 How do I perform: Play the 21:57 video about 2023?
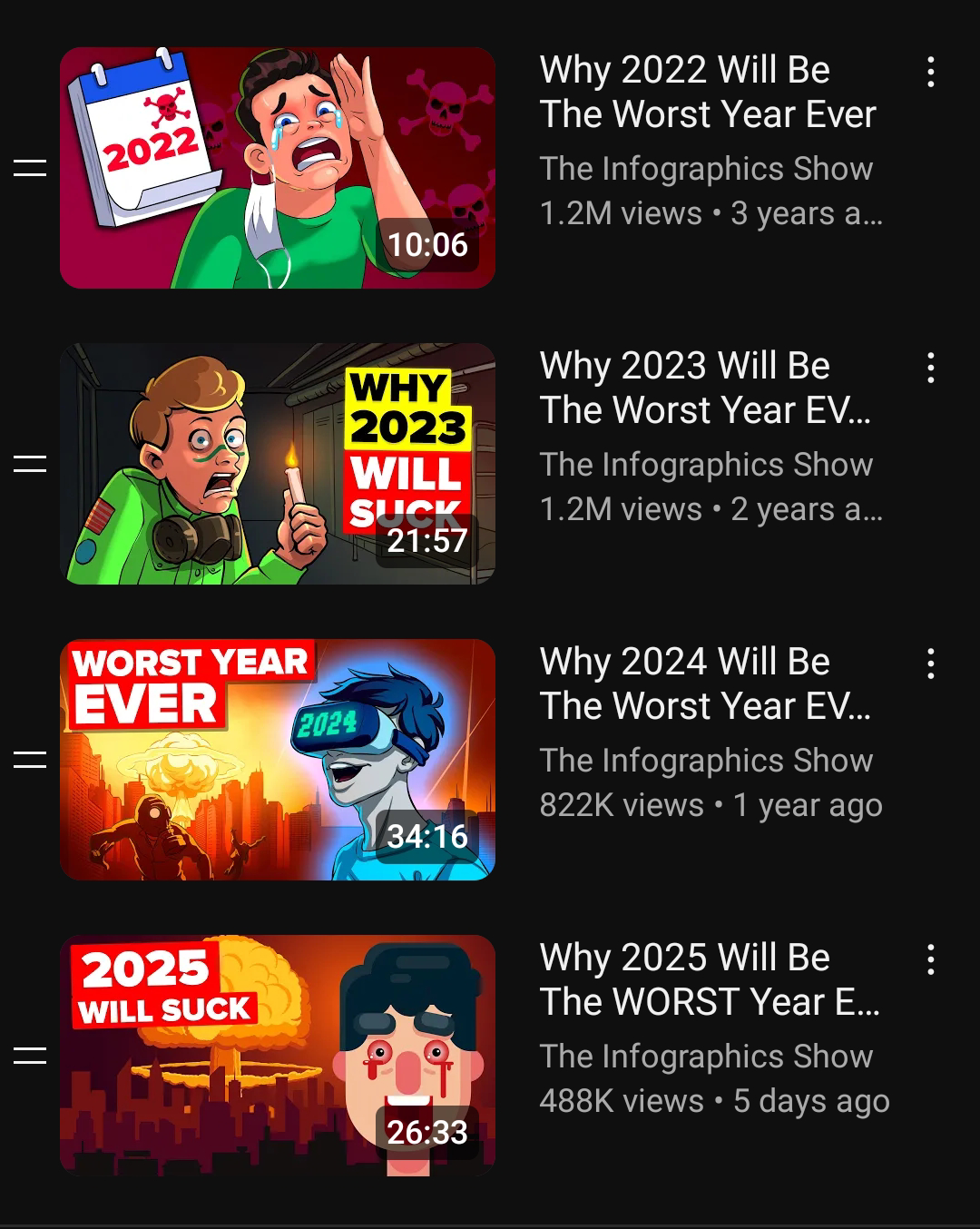point(277,464)
